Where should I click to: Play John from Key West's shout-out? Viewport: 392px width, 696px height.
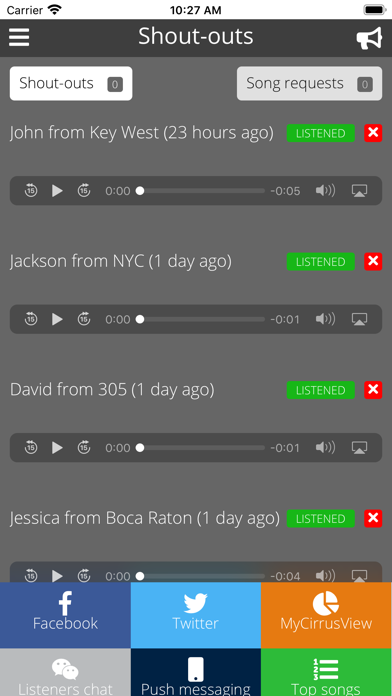point(57,191)
